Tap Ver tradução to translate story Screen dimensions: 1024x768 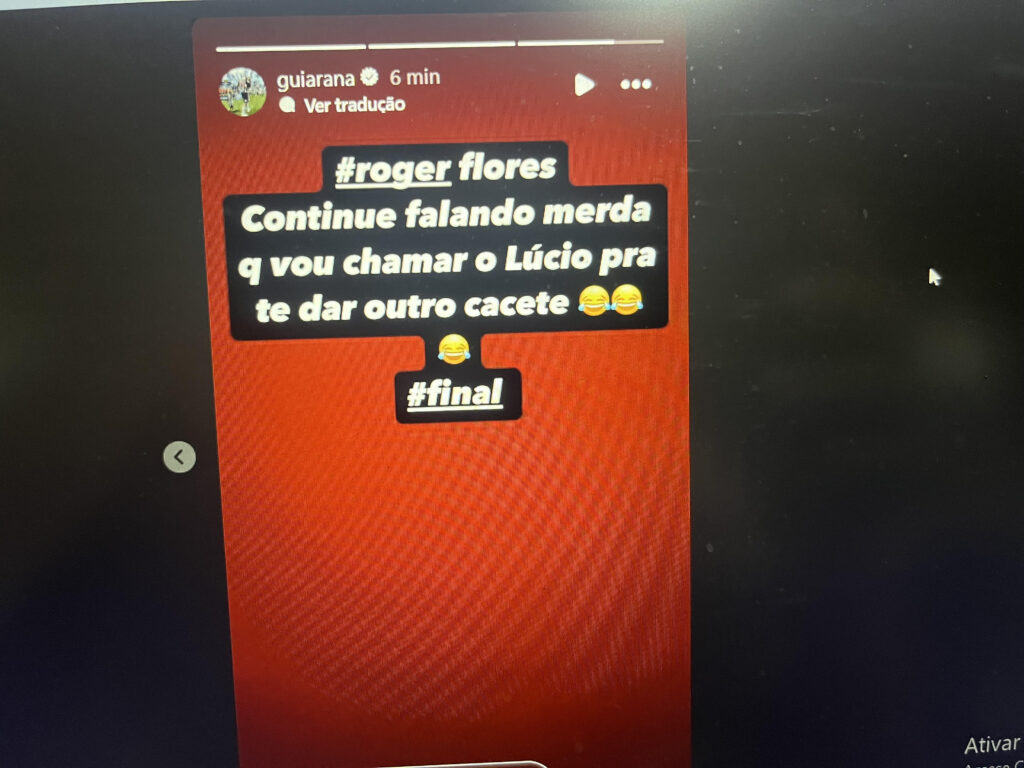tap(354, 104)
